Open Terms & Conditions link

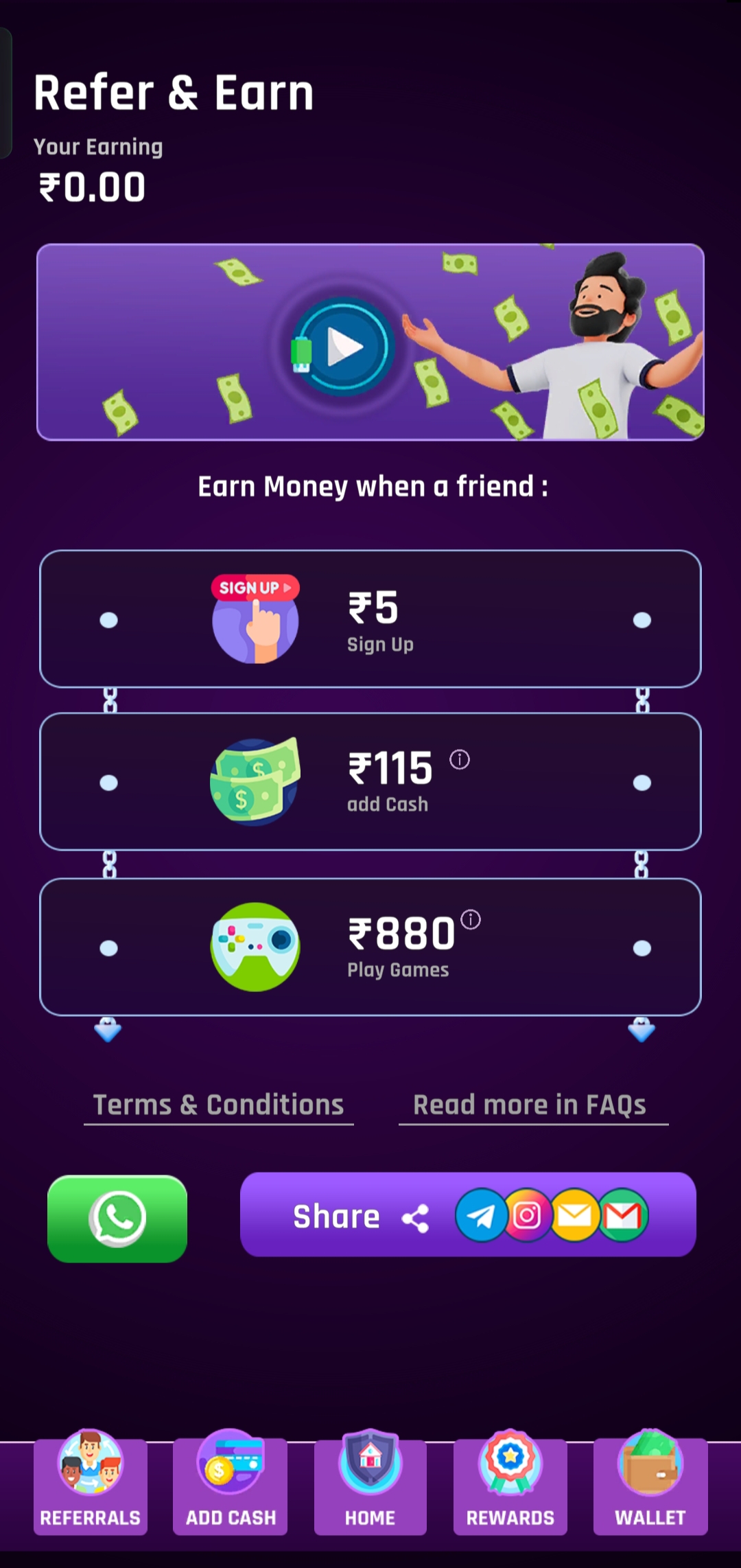pos(218,1105)
